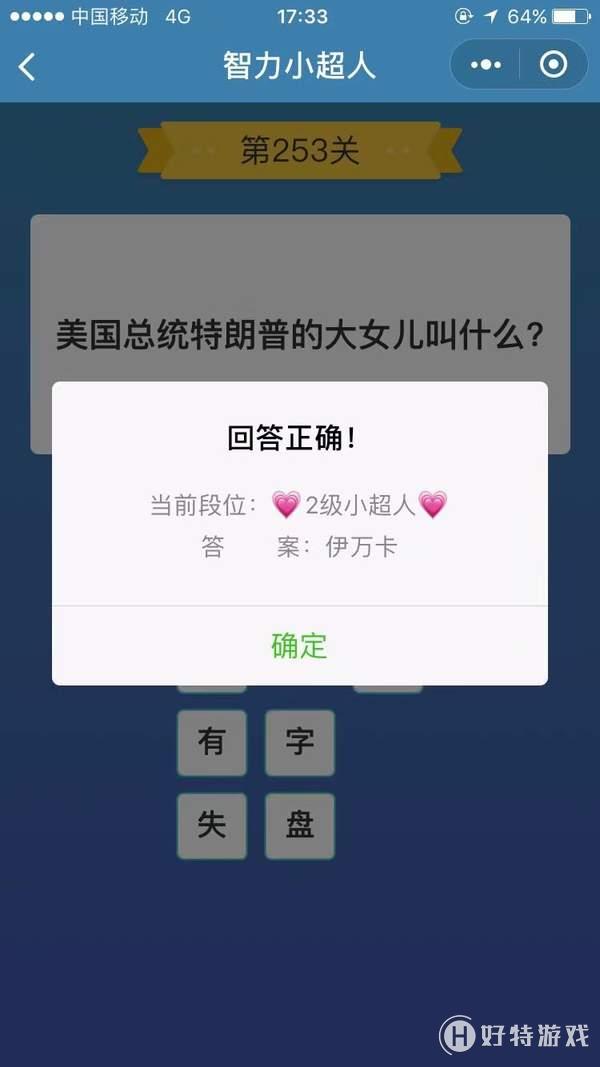Close the mini program via circle icon

click(552, 65)
